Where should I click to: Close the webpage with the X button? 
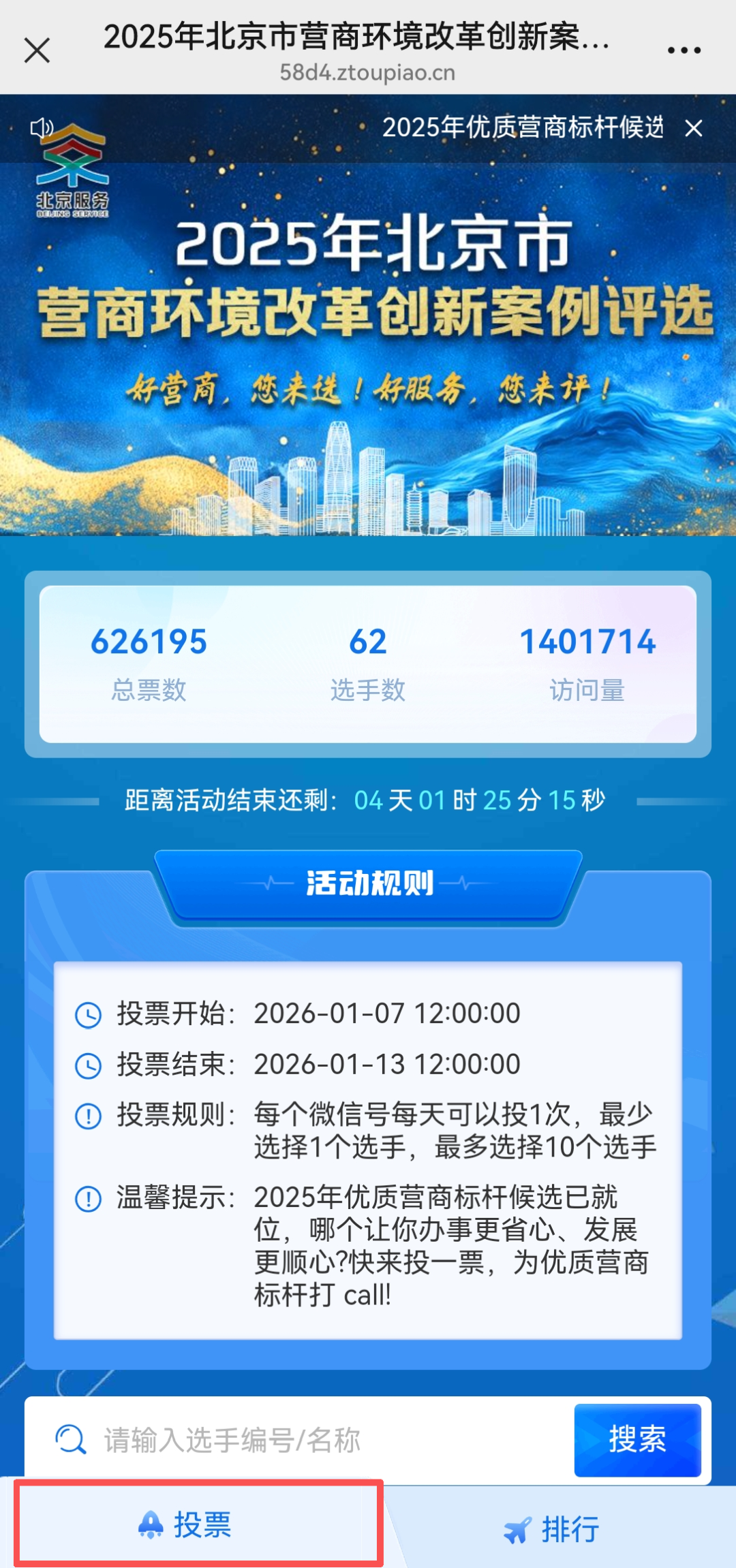click(37, 50)
